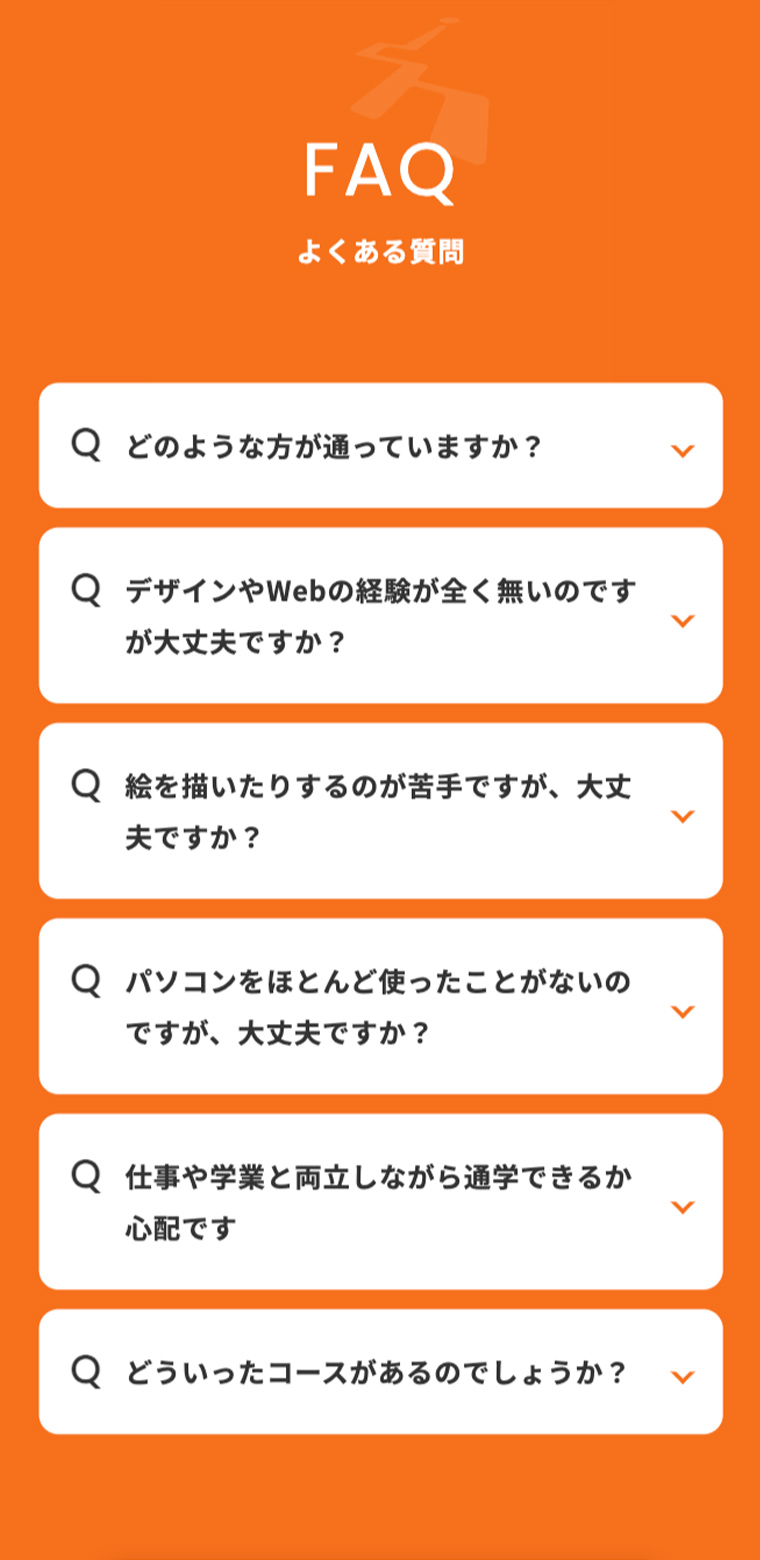Expand the question about no design or Web experience
Screen dimensions: 760x1560
tap(380, 616)
